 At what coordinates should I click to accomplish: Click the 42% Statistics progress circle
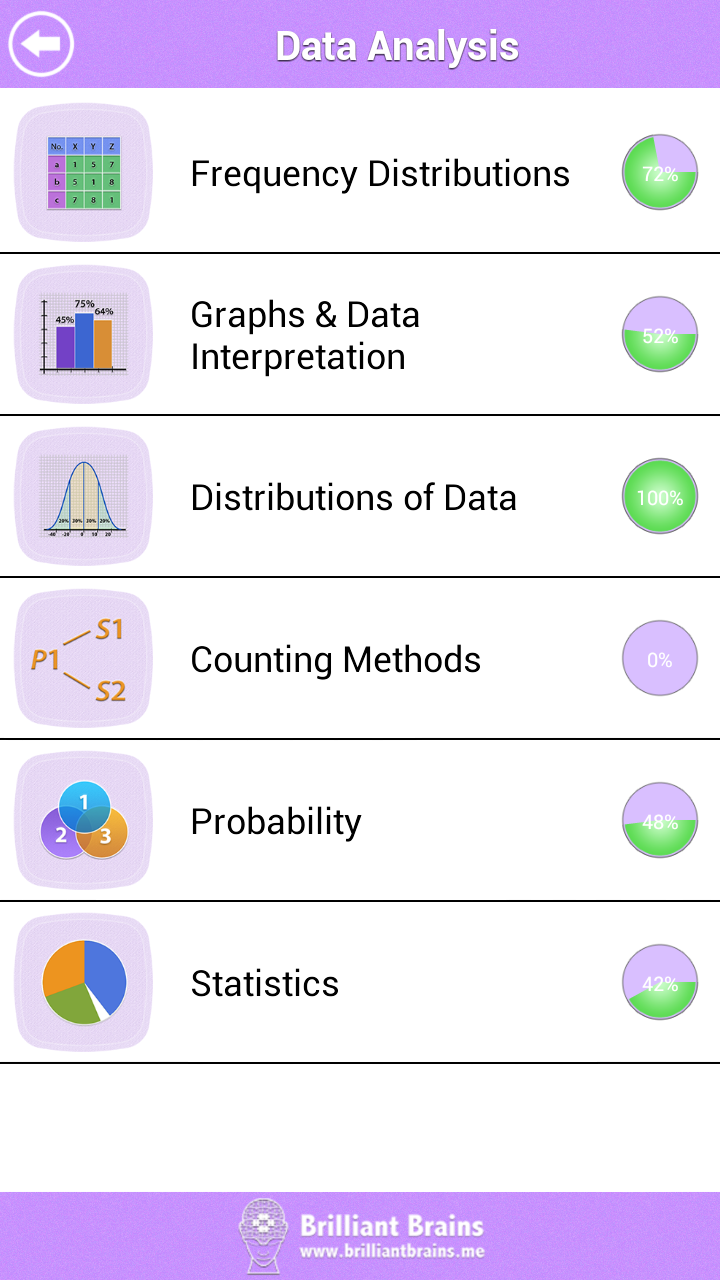[659, 982]
